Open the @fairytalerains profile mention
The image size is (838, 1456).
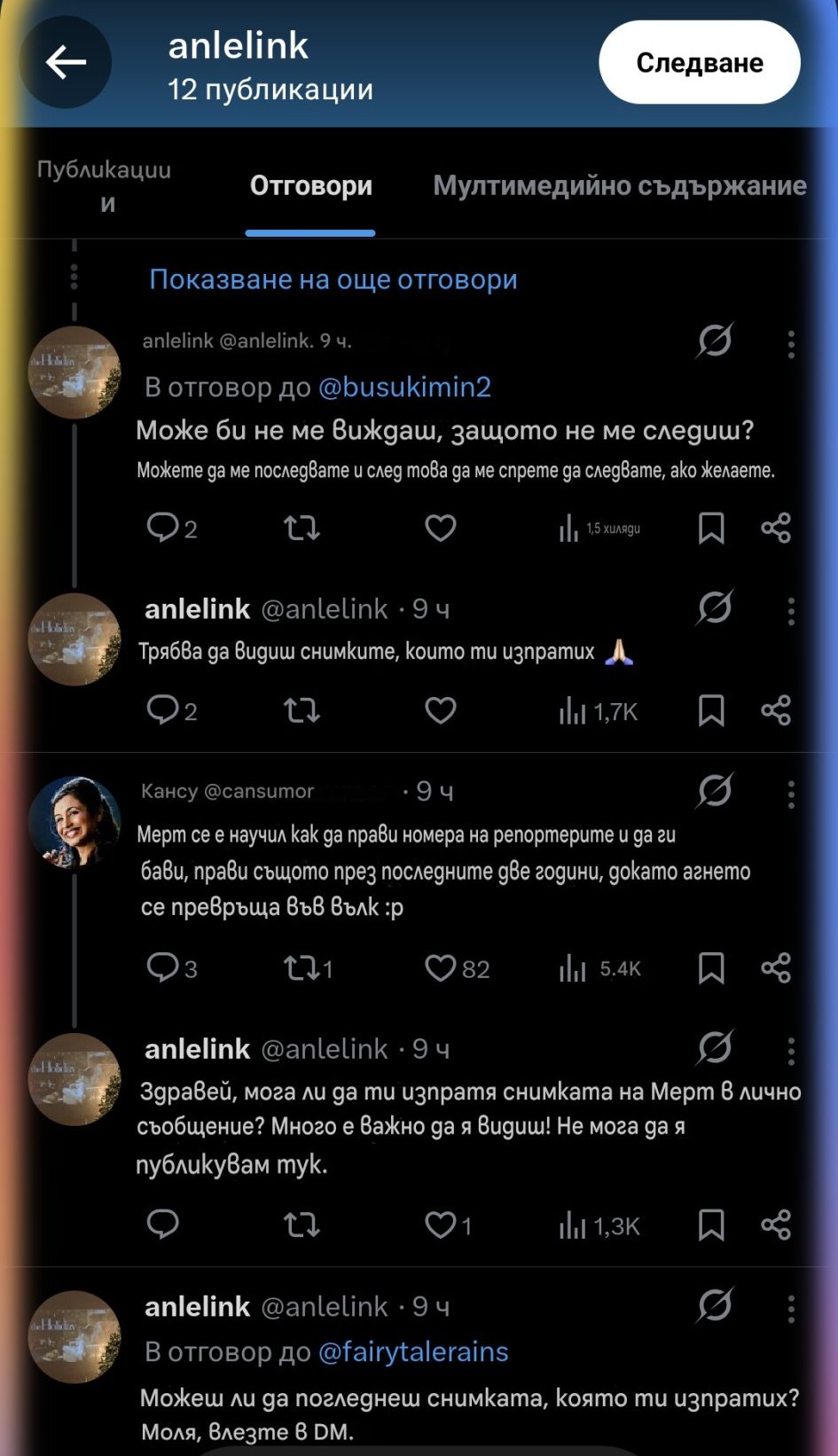pyautogui.click(x=413, y=1352)
